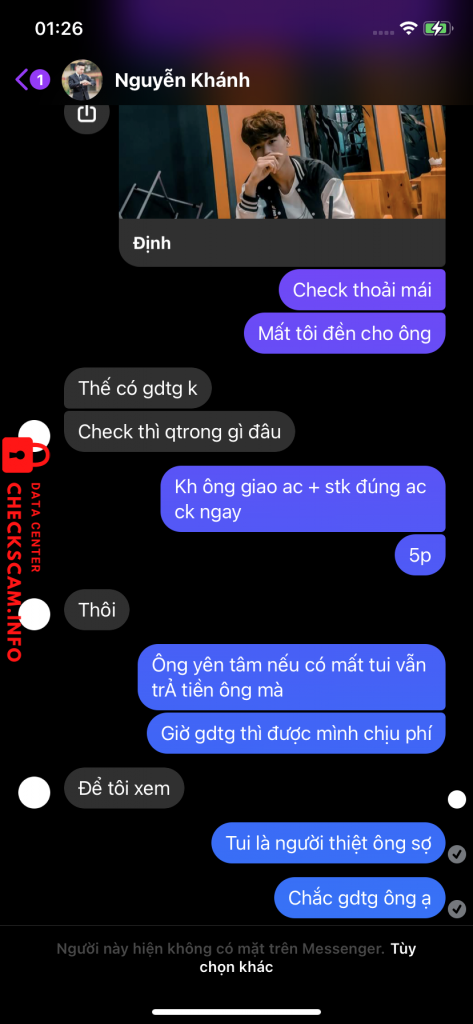Open Tùy chọn khác options
Image resolution: width=473 pixels, height=1024 pixels.
point(306,957)
